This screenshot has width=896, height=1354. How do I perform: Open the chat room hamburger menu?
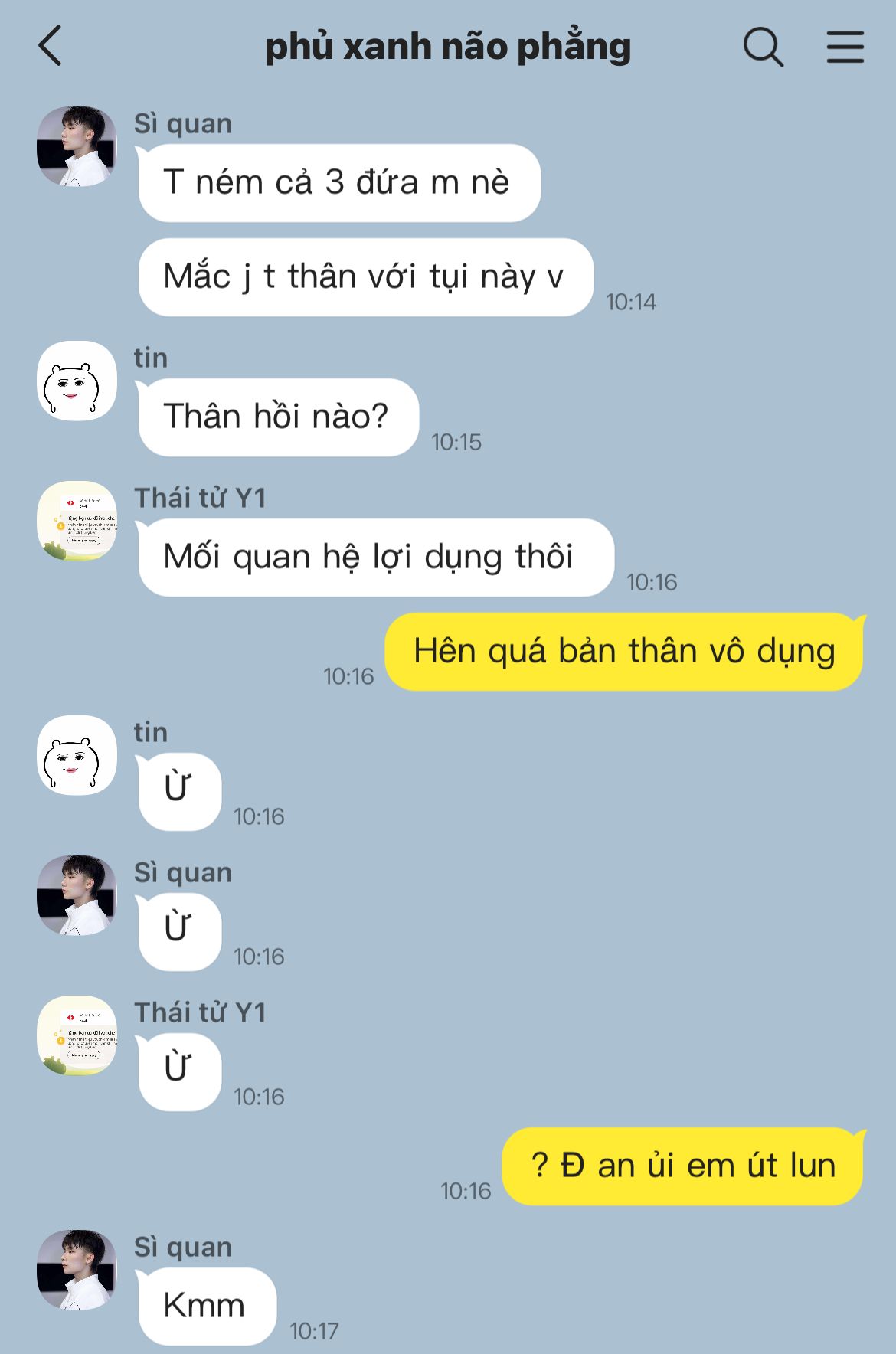click(845, 47)
